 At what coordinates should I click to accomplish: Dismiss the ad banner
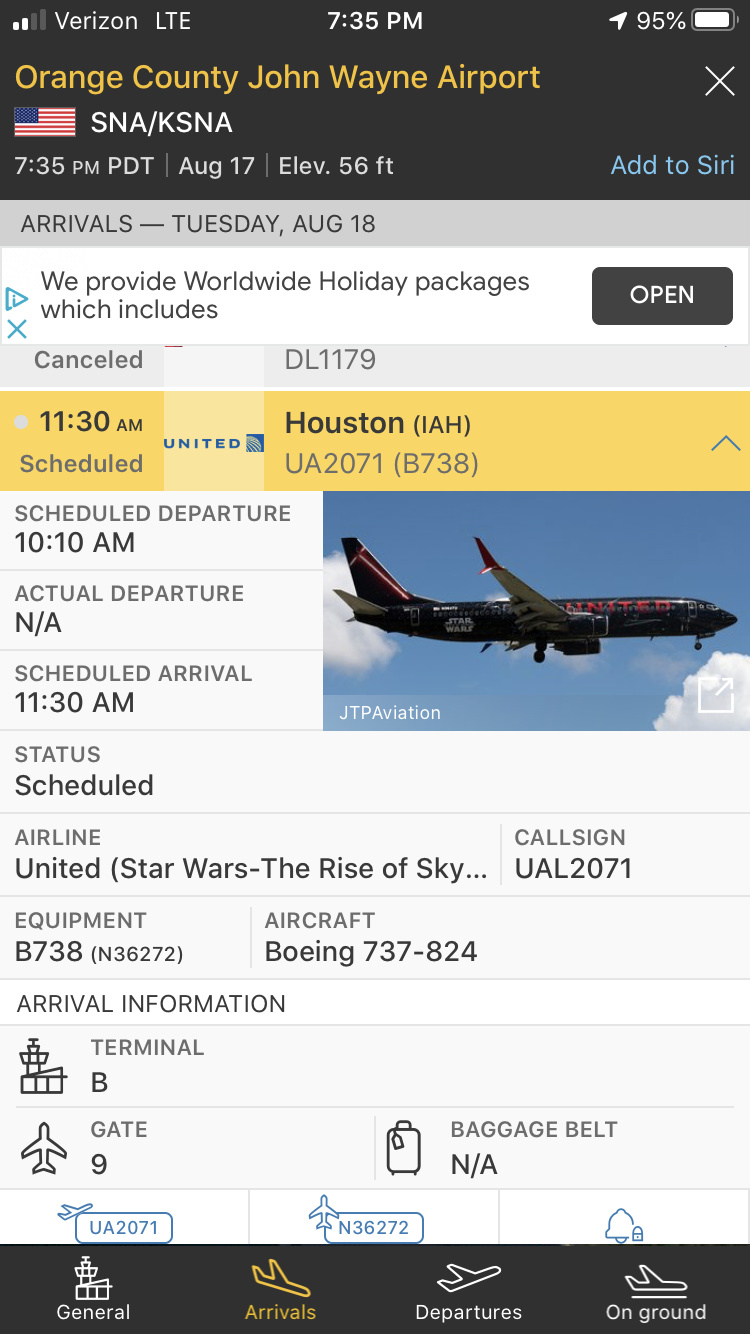pyautogui.click(x=17, y=328)
